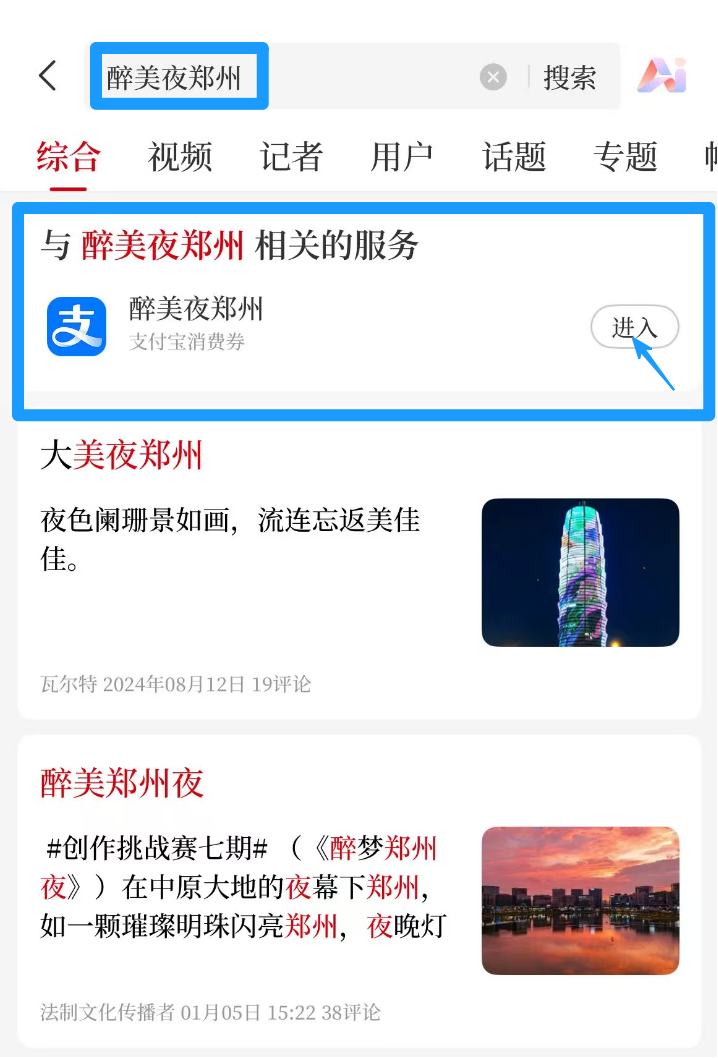
Task: Go back using the top-left arrow
Action: click(47, 76)
